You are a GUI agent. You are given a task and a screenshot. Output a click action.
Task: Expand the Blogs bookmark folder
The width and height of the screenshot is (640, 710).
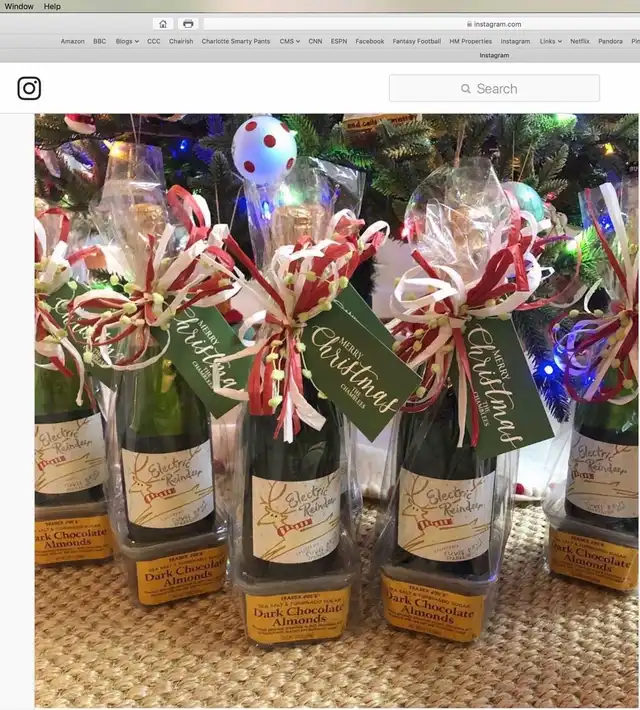[x=127, y=41]
